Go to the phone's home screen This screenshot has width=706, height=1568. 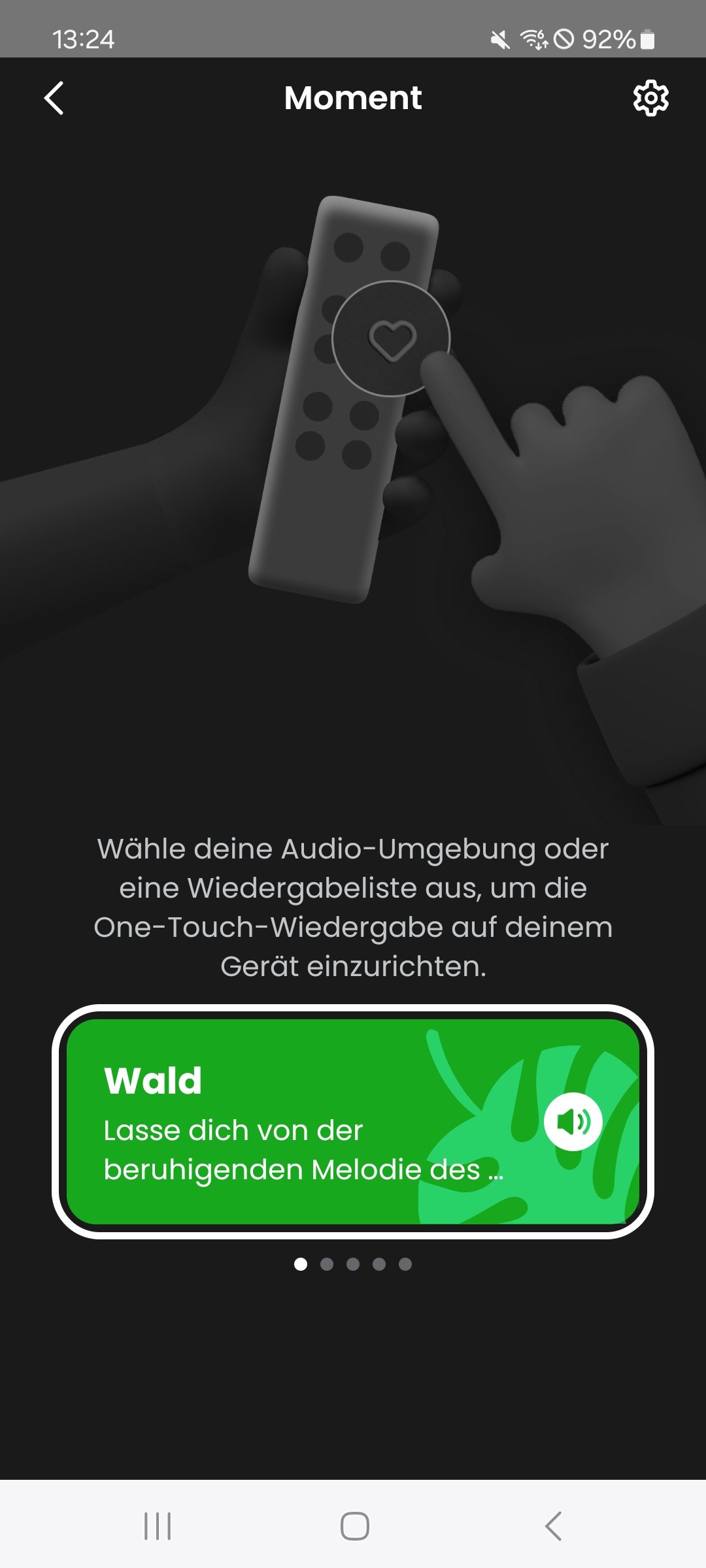click(x=354, y=1526)
